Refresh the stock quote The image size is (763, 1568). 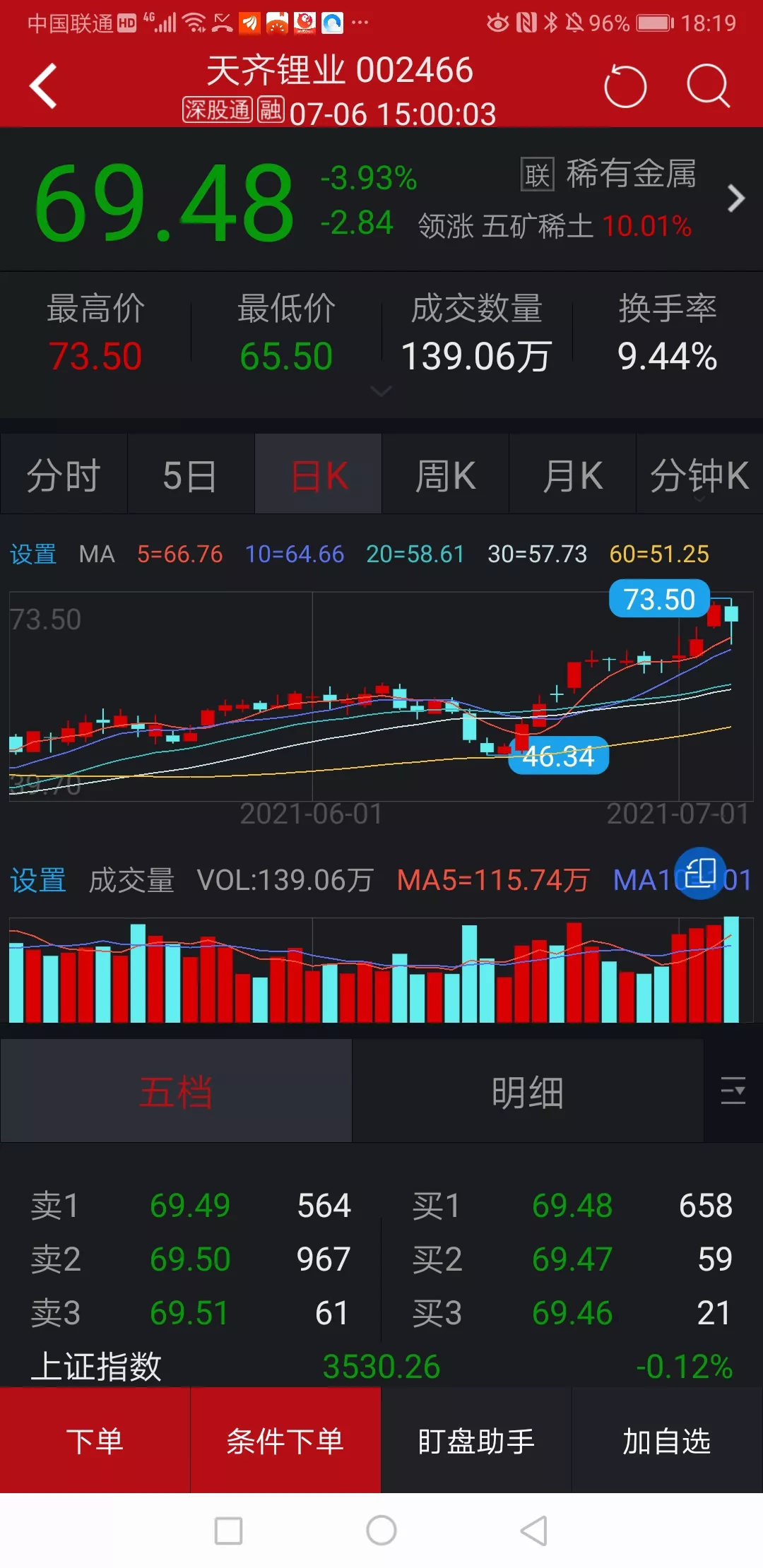point(625,87)
